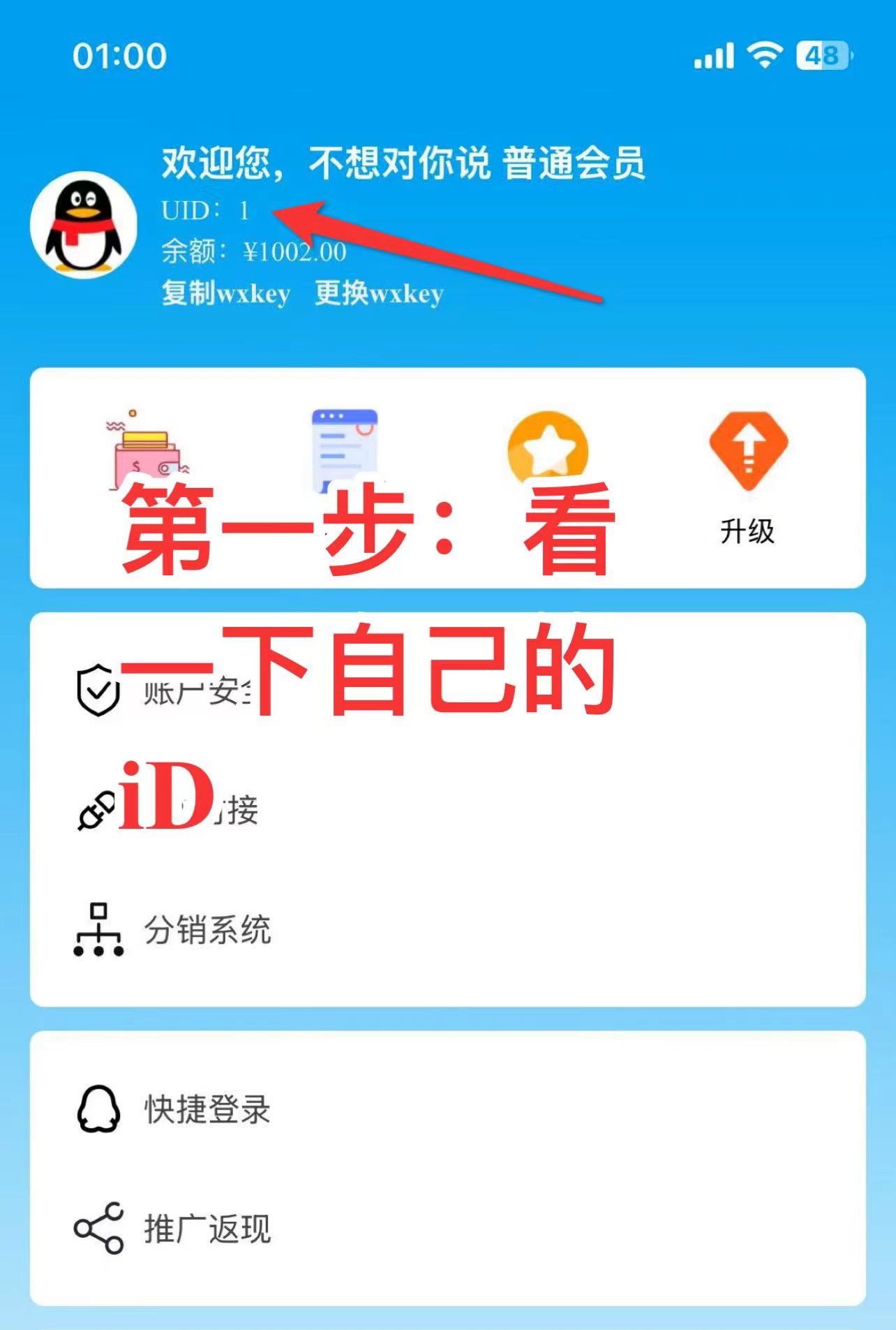Screen dimensions: 896x1330
Task: Copy the wxkey
Action: 225,293
